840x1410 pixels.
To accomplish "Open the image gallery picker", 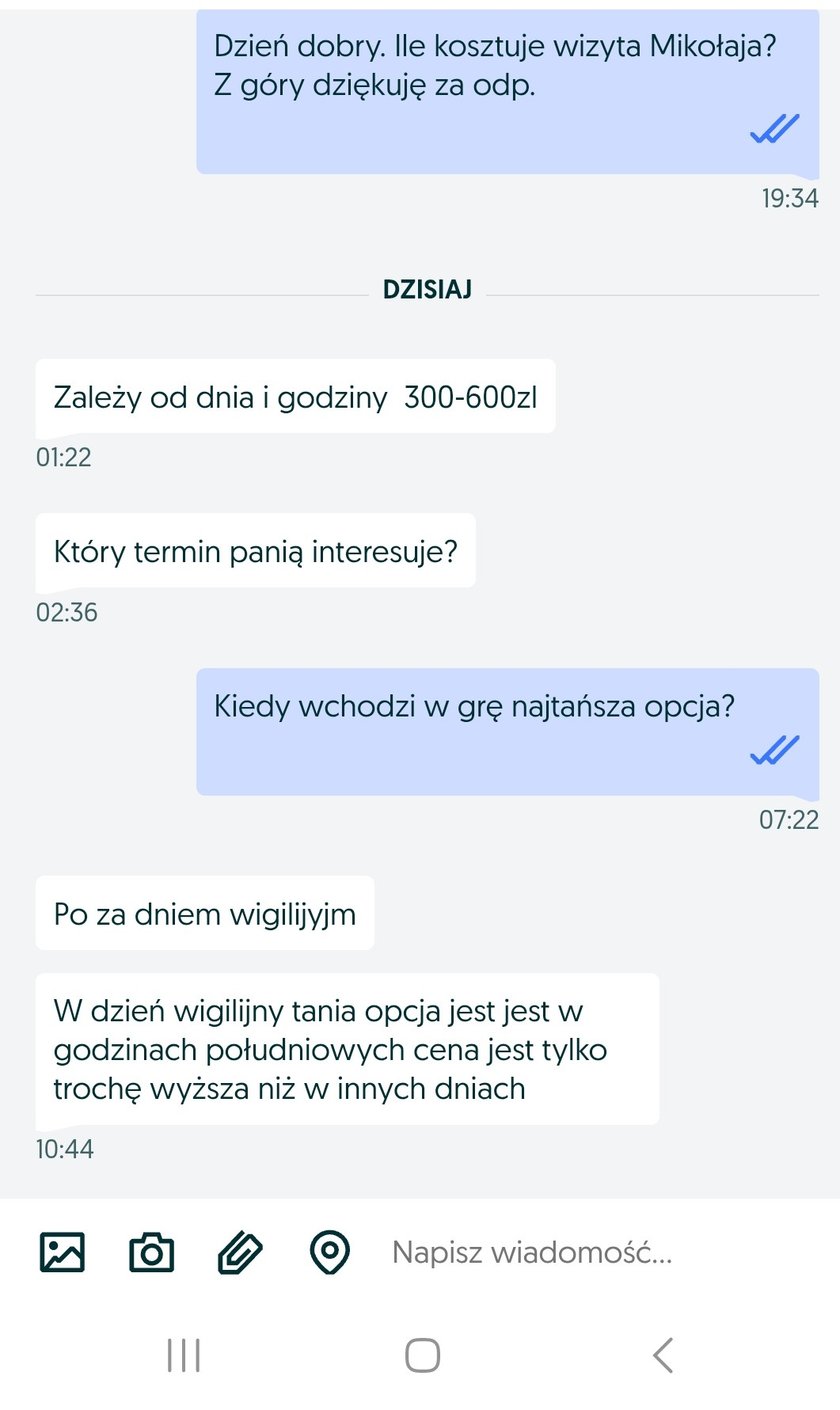I will (62, 1252).
